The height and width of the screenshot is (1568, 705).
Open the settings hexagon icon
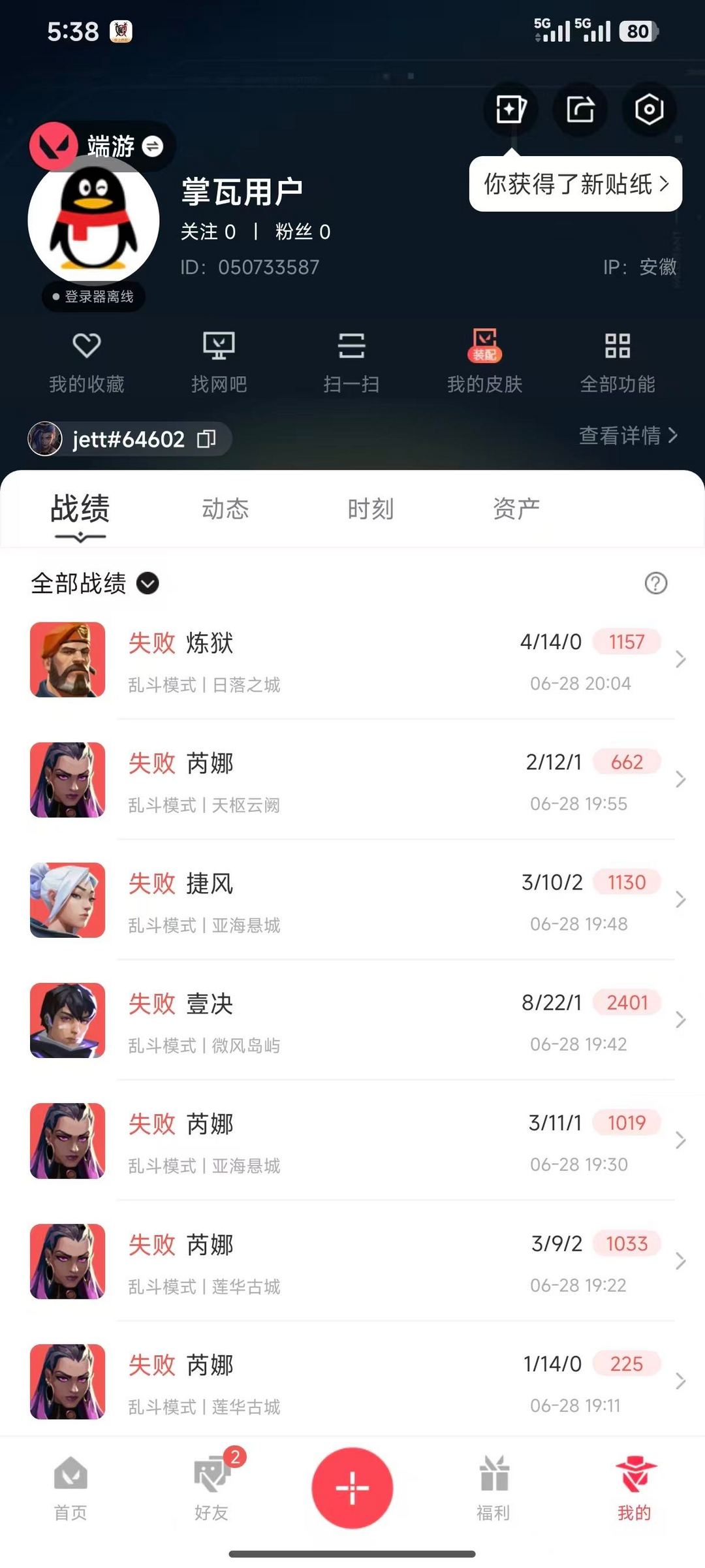(649, 109)
